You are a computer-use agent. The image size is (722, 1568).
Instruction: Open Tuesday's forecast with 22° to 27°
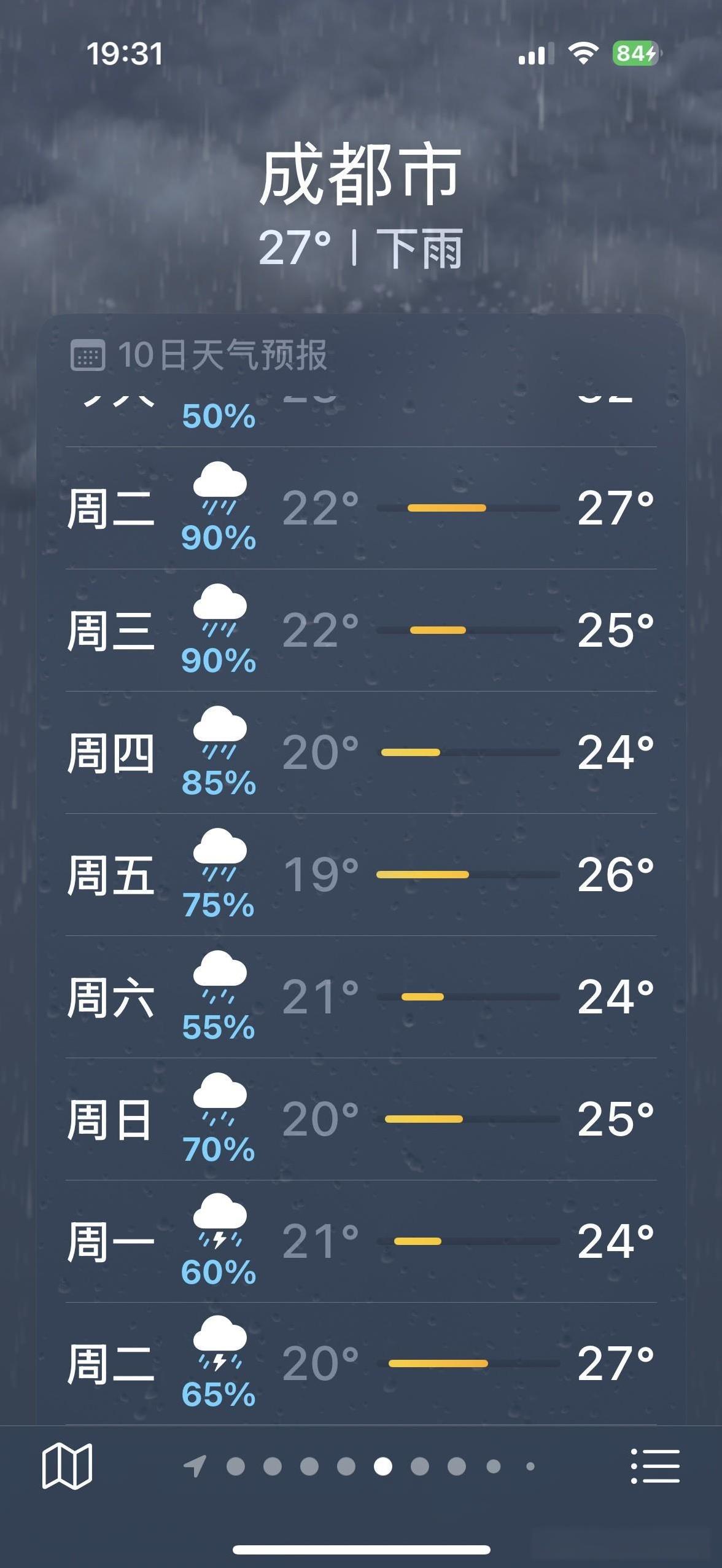[x=361, y=508]
